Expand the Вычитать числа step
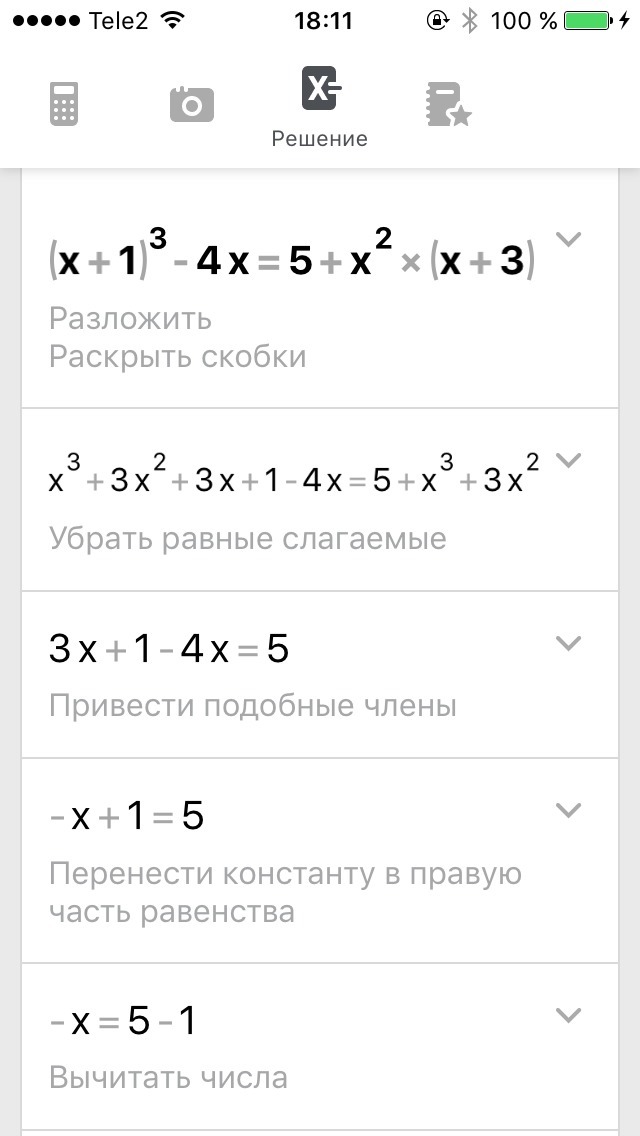 click(568, 1016)
